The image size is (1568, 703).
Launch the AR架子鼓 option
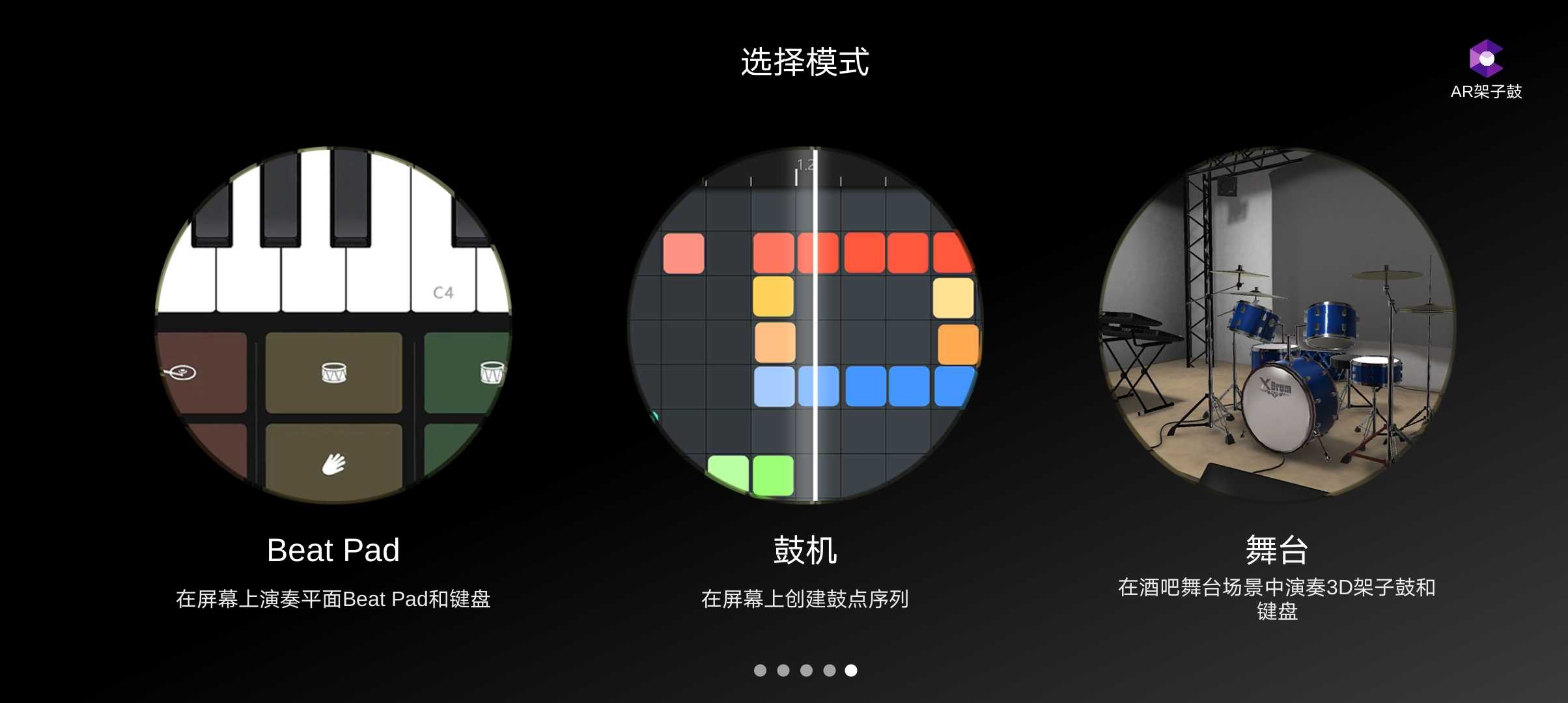(1486, 68)
